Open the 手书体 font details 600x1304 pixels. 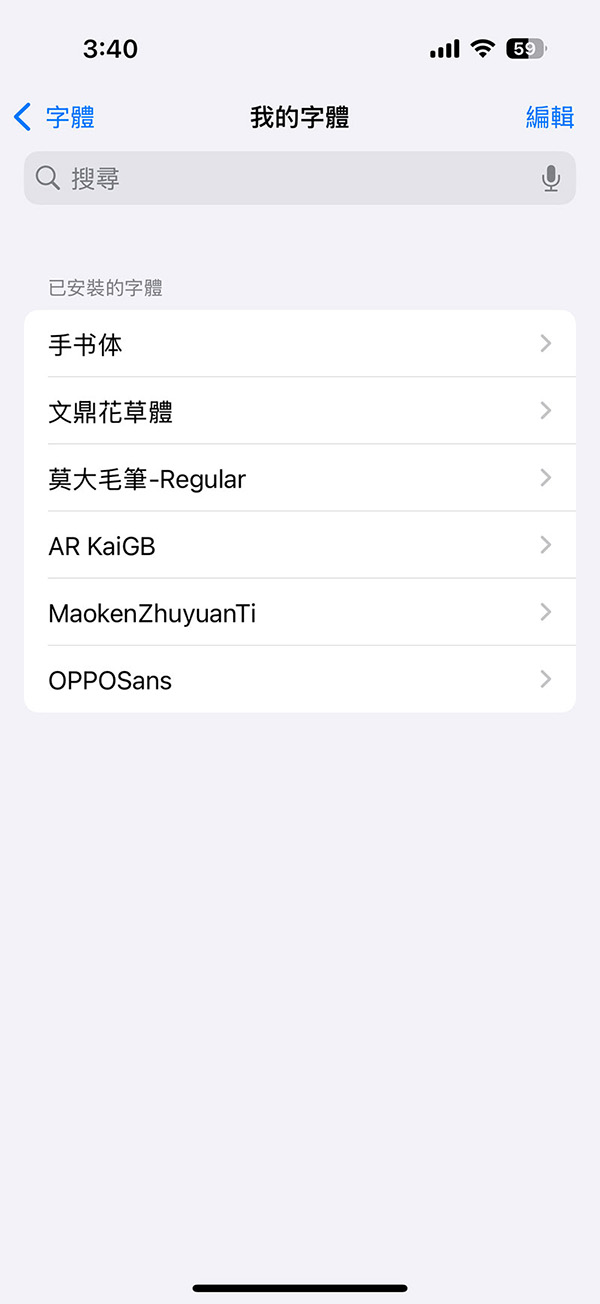pos(300,344)
